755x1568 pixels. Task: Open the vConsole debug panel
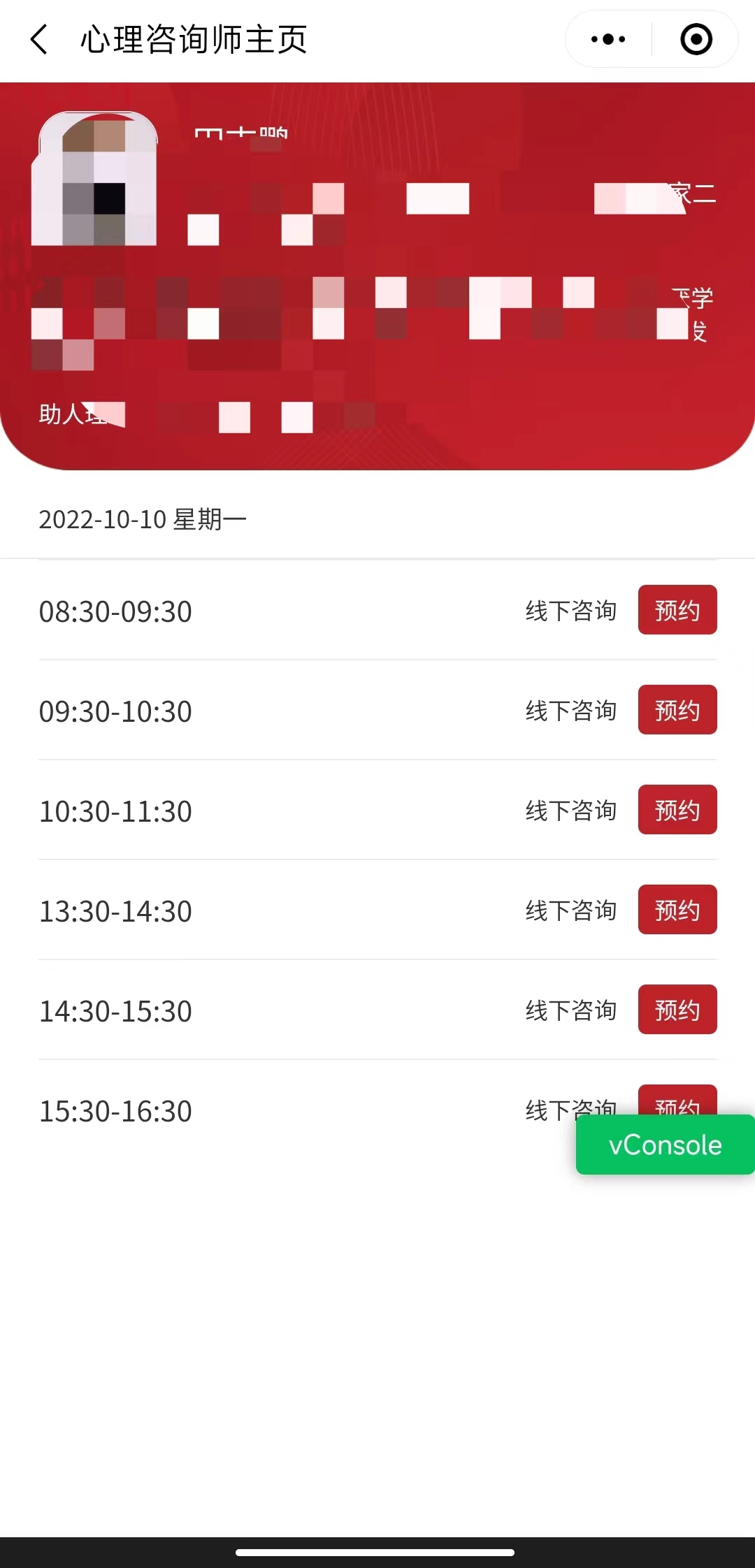tap(664, 1145)
